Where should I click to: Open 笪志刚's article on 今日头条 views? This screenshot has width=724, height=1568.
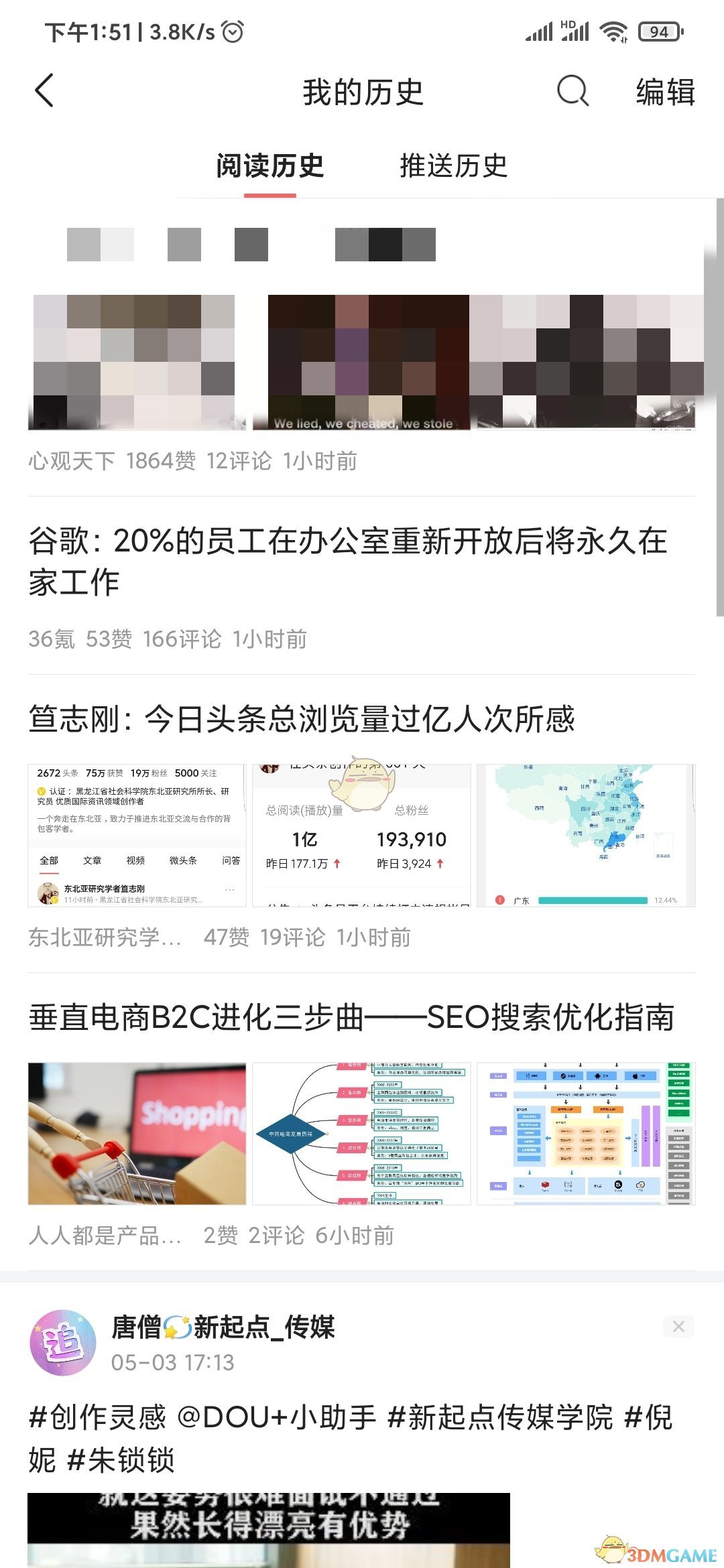pyautogui.click(x=302, y=719)
